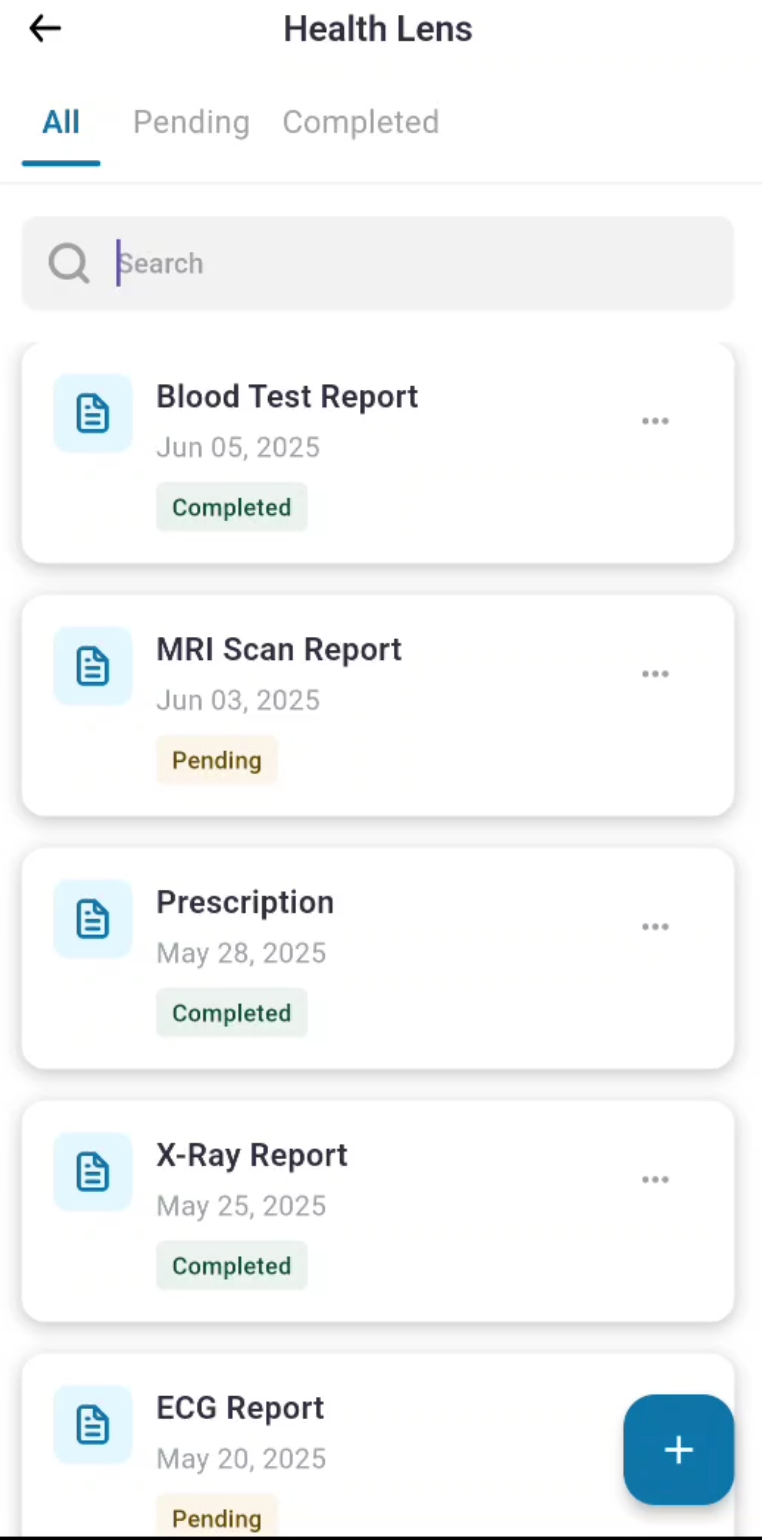The image size is (762, 1540).
Task: Switch to the Pending tab
Action: coord(191,122)
